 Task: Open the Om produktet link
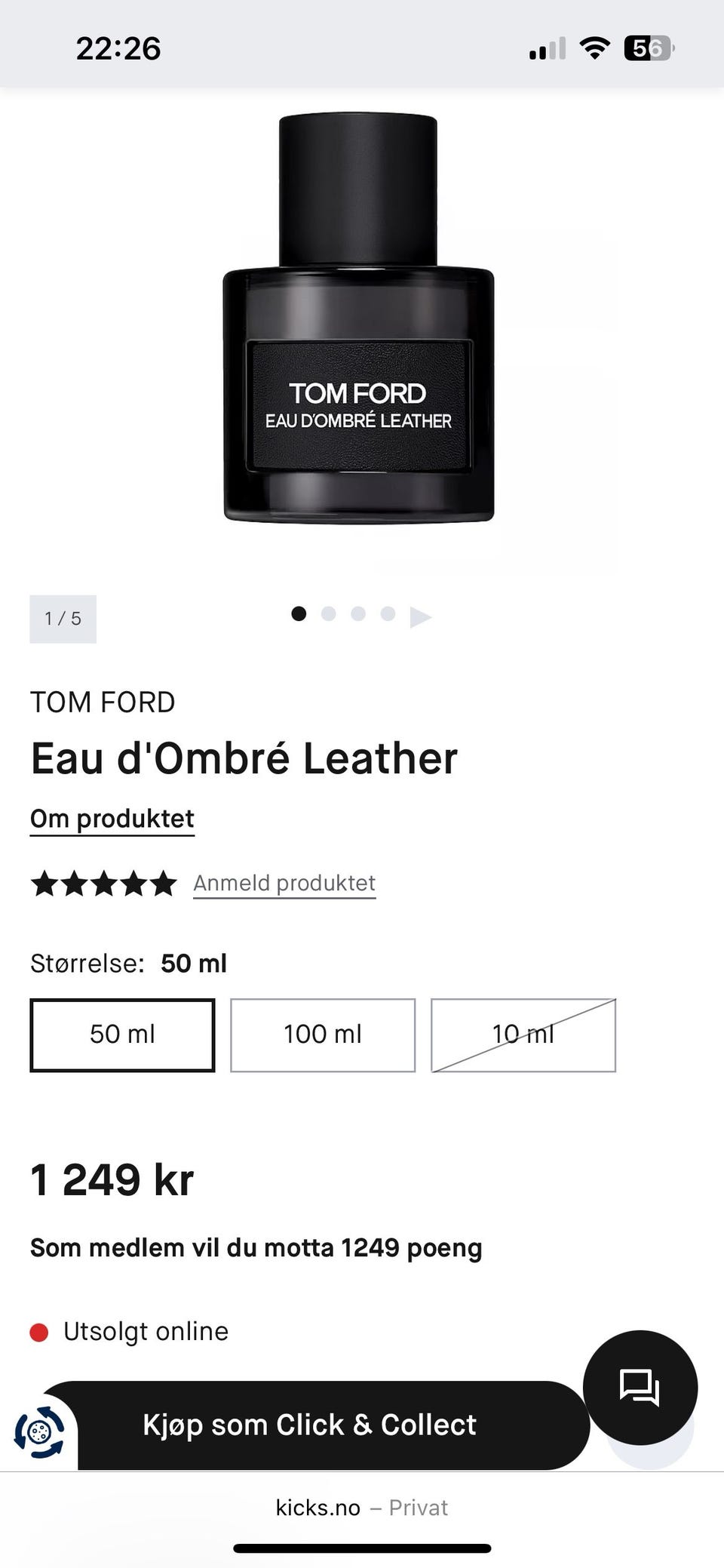112,819
